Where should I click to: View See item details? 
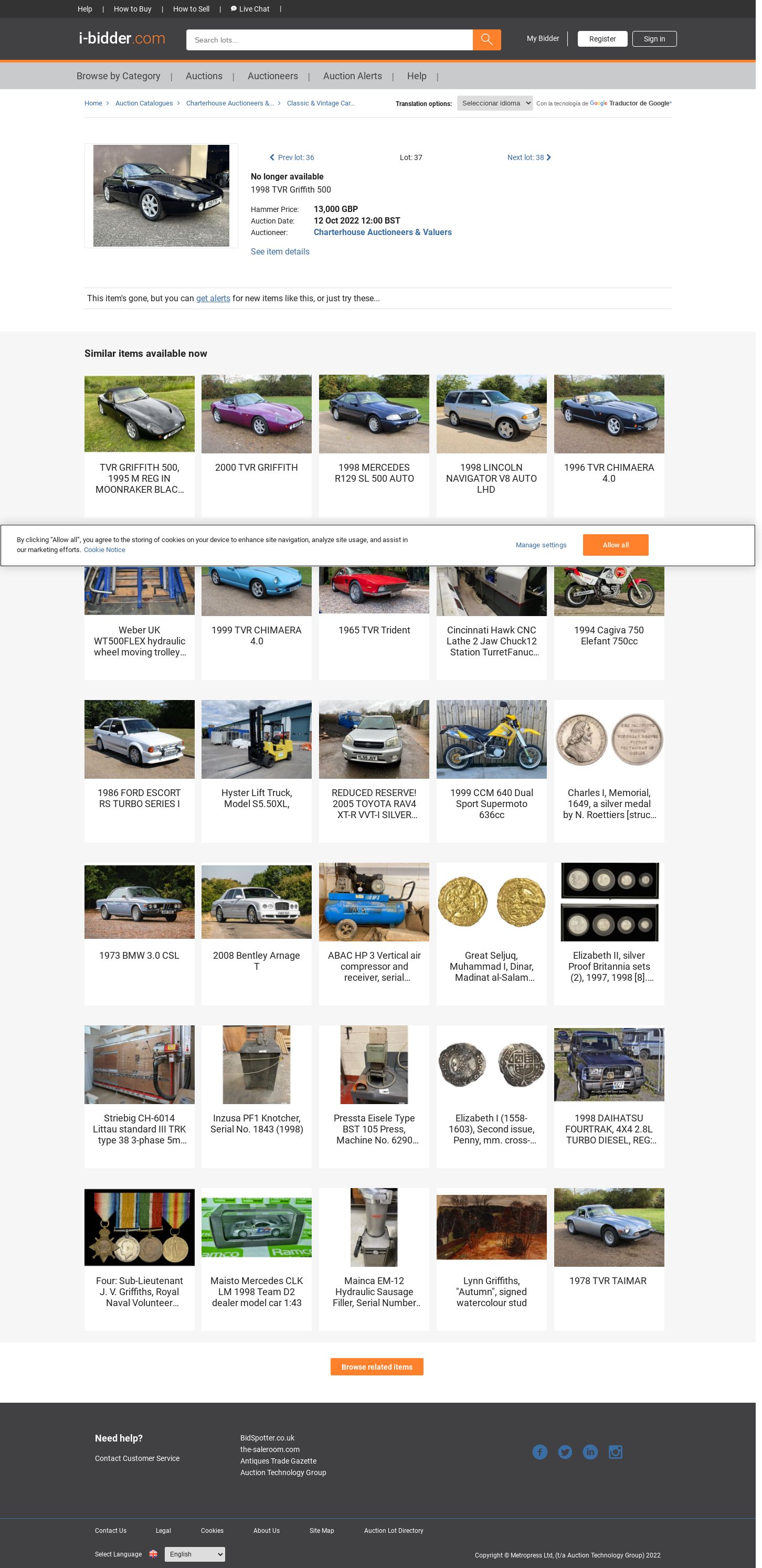[280, 252]
